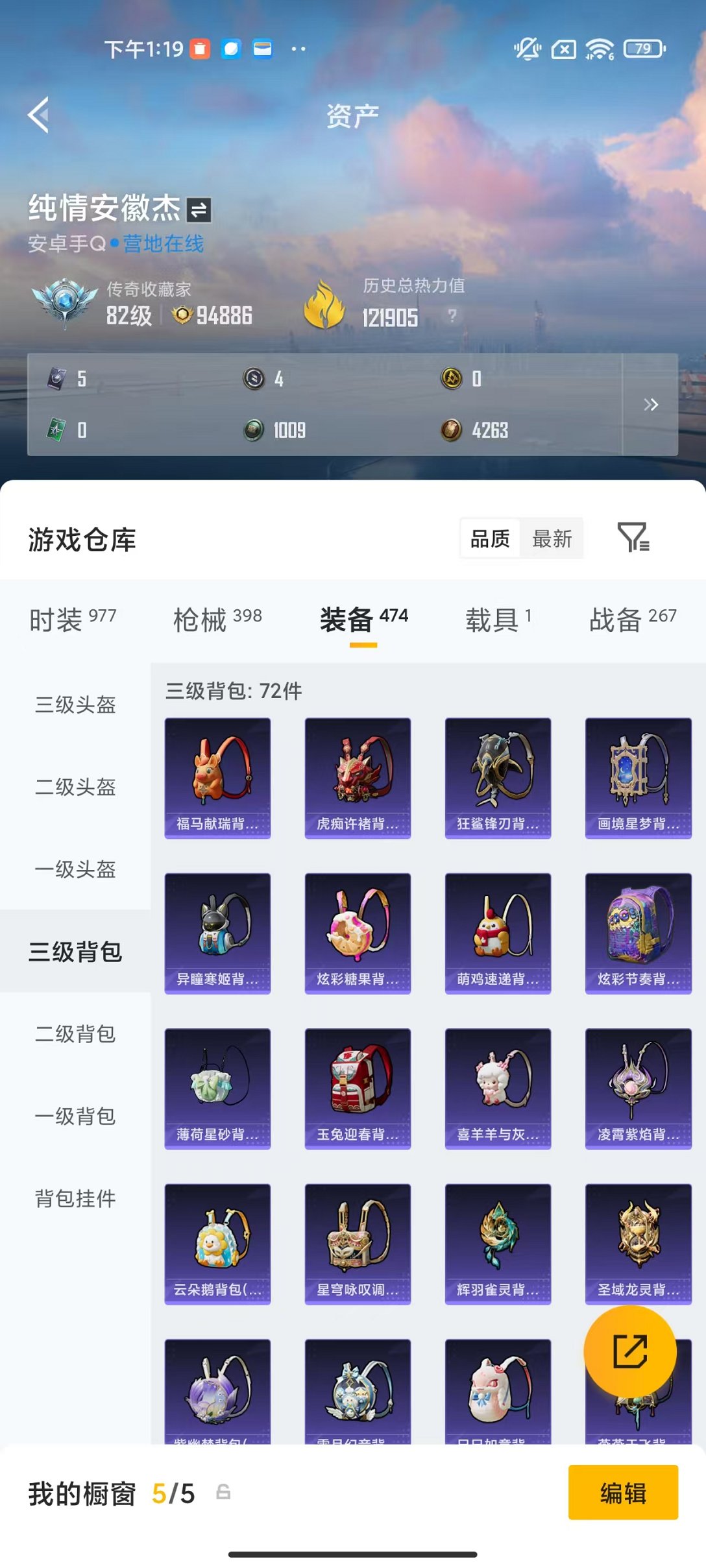Go back using the top-left arrow

coord(37,115)
